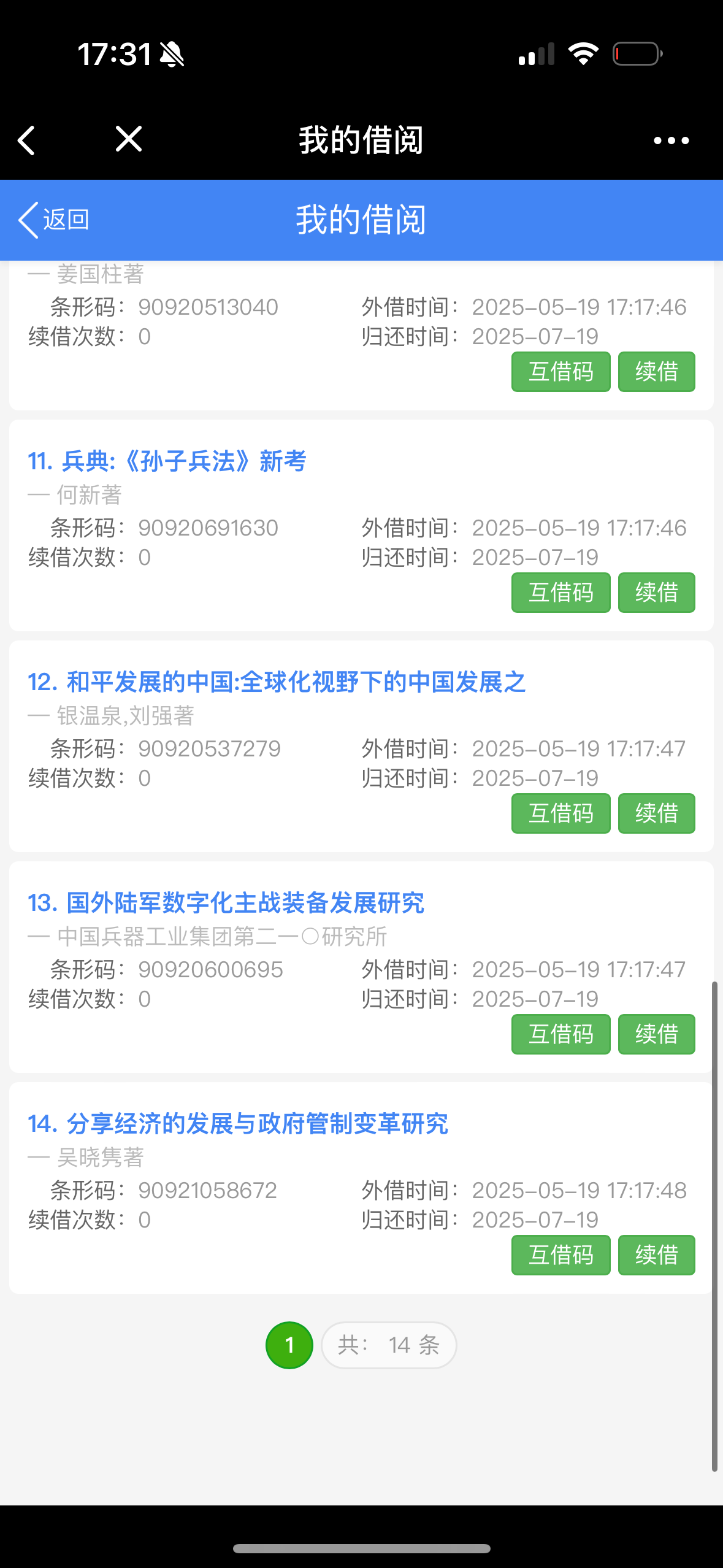Tap 返回 in the blue header
The image size is (723, 1568).
[x=54, y=220]
